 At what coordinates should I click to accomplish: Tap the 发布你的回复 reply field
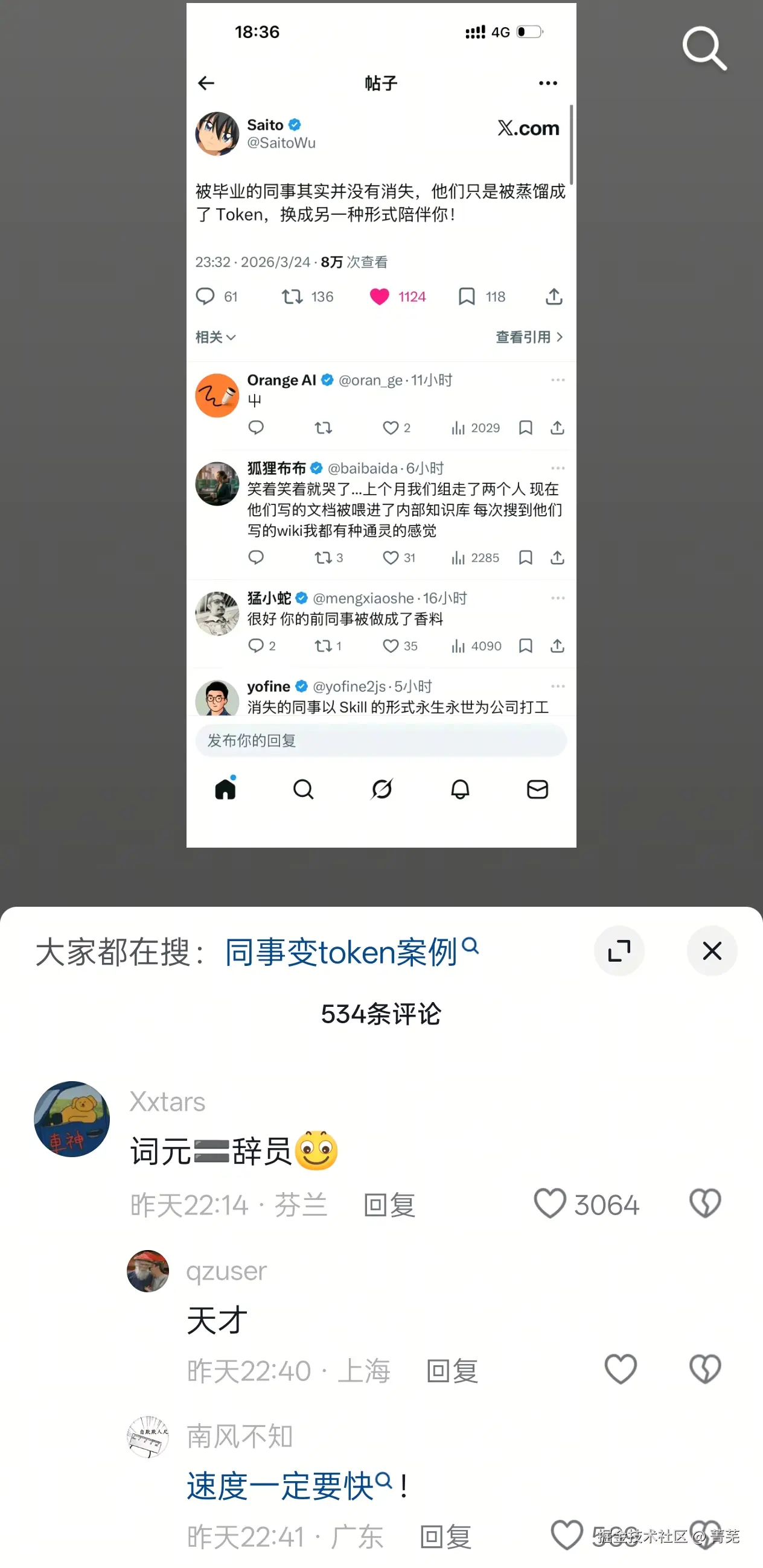pyautogui.click(x=380, y=741)
